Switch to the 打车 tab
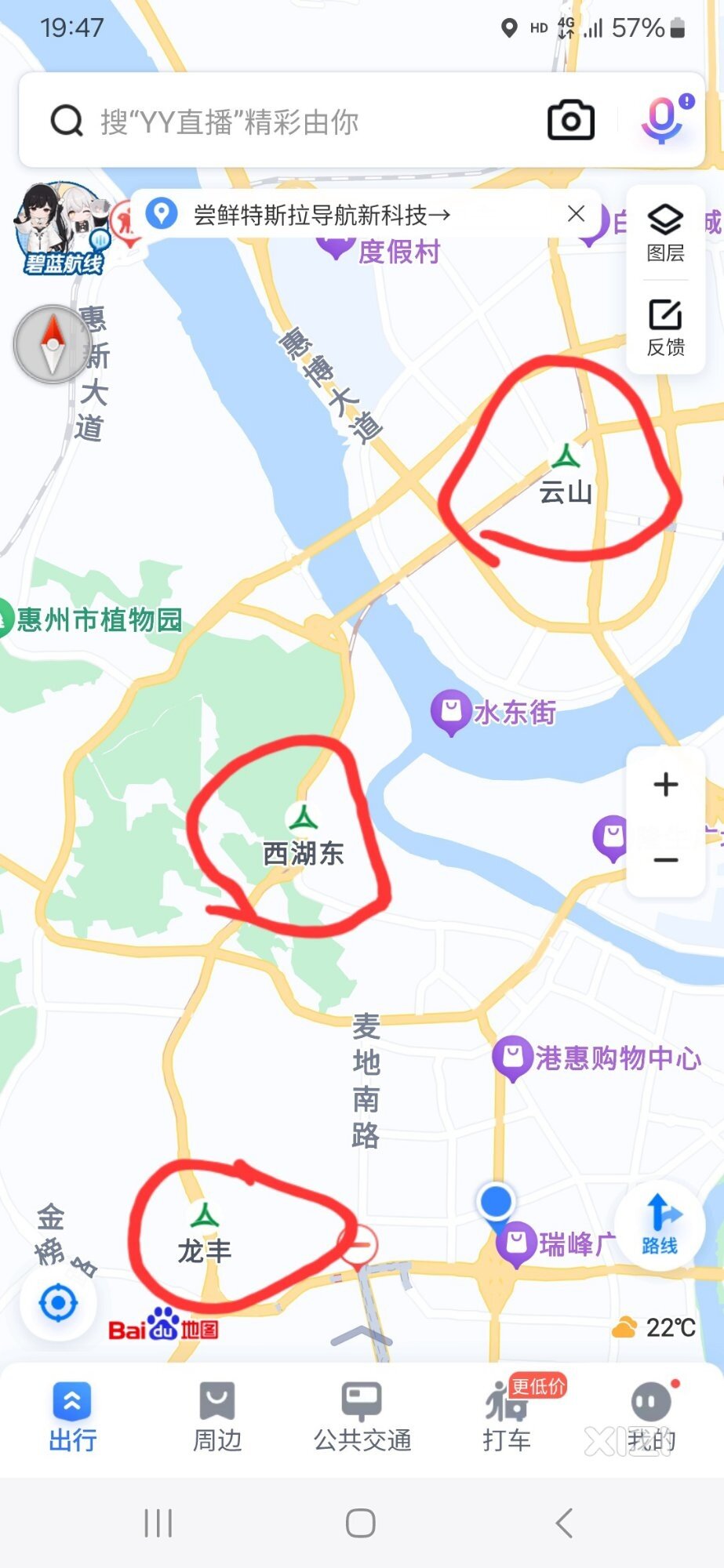Viewport: 724px width, 1568px height. tap(507, 1417)
